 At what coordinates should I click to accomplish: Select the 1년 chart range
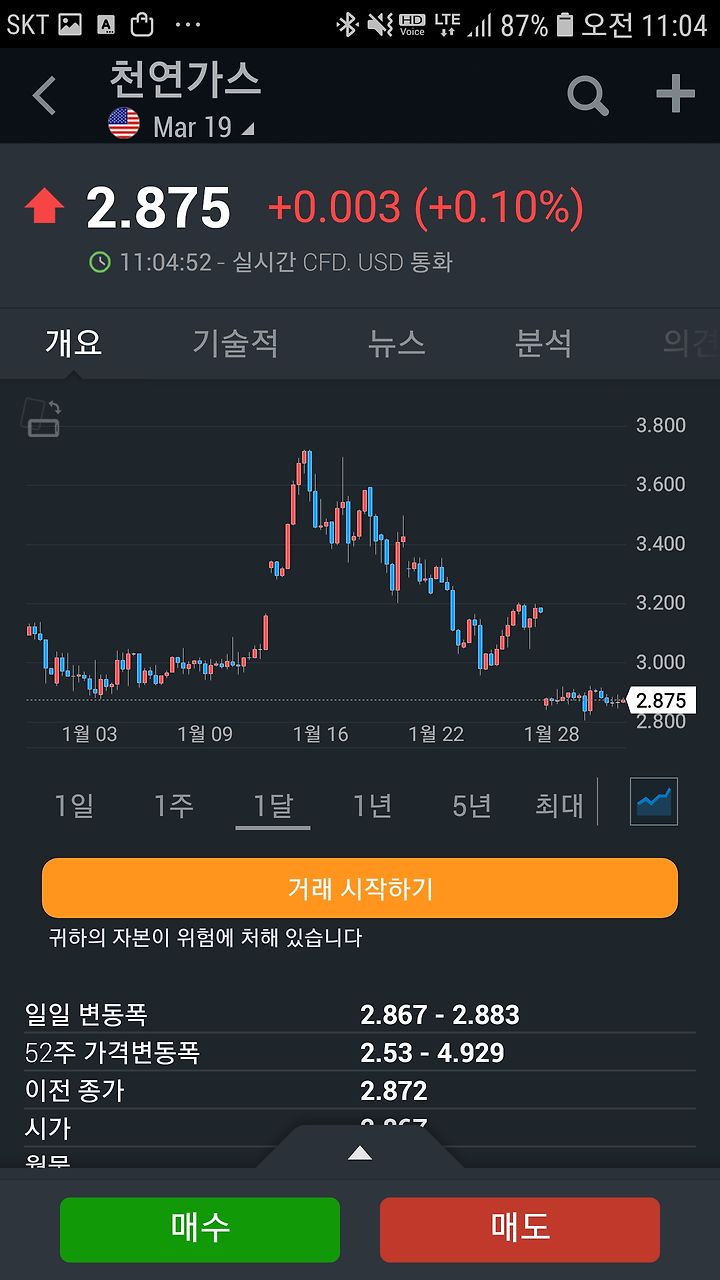pos(372,805)
